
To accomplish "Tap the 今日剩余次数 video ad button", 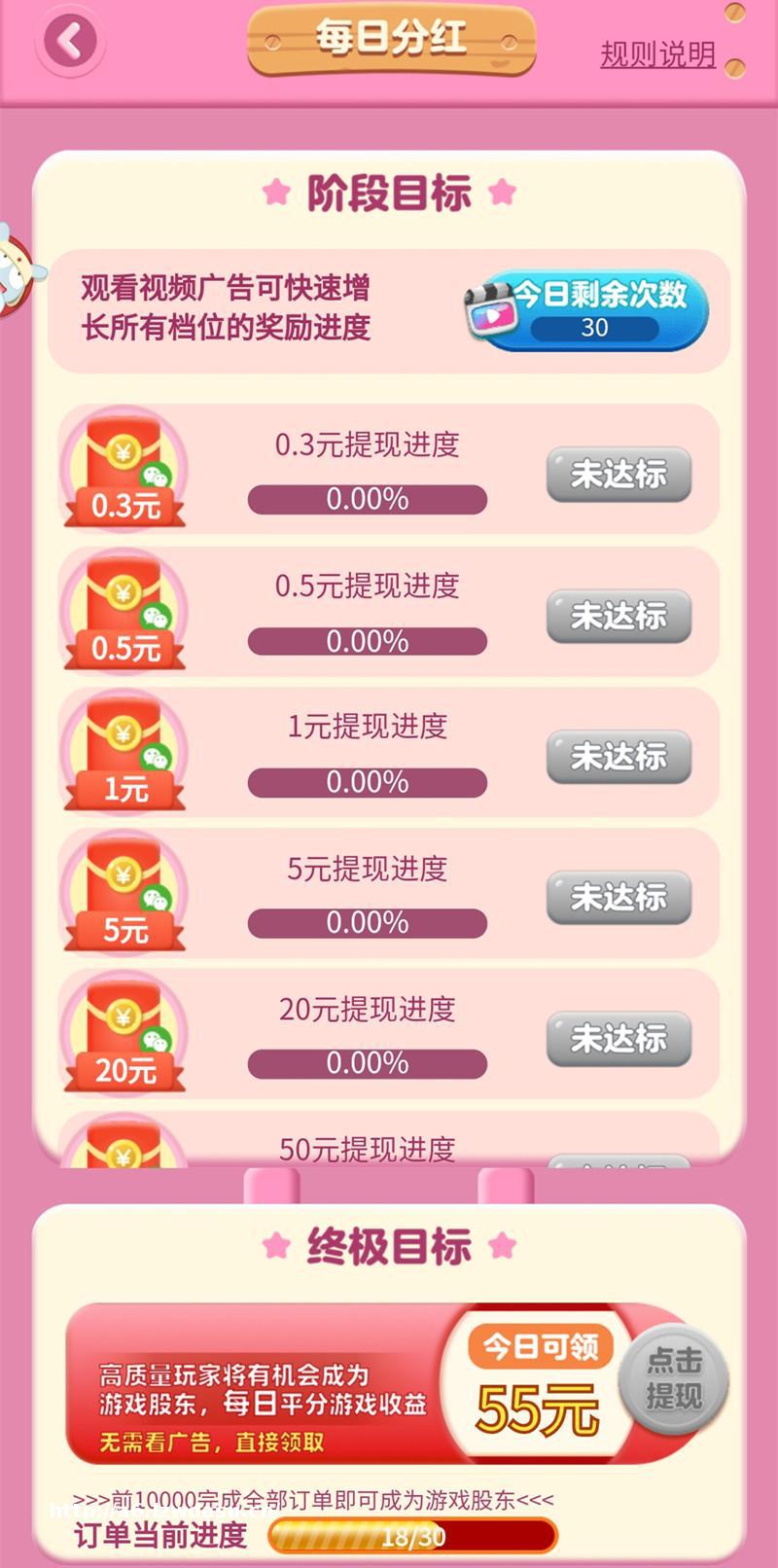I will 588,310.
